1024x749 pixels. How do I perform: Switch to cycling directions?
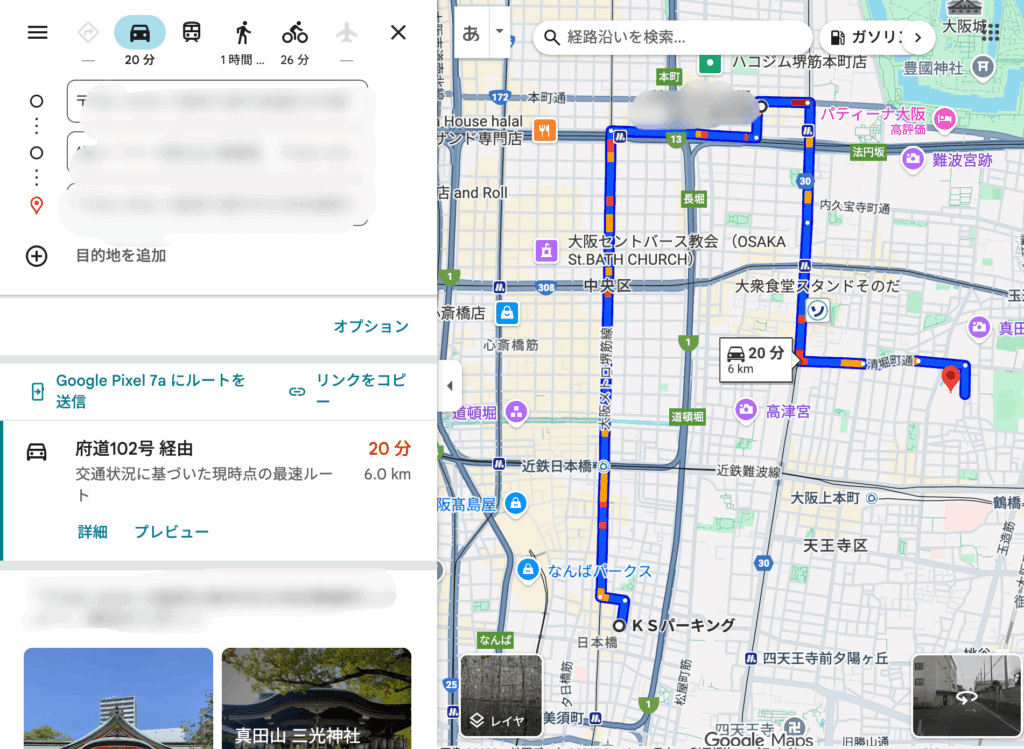pyautogui.click(x=294, y=32)
